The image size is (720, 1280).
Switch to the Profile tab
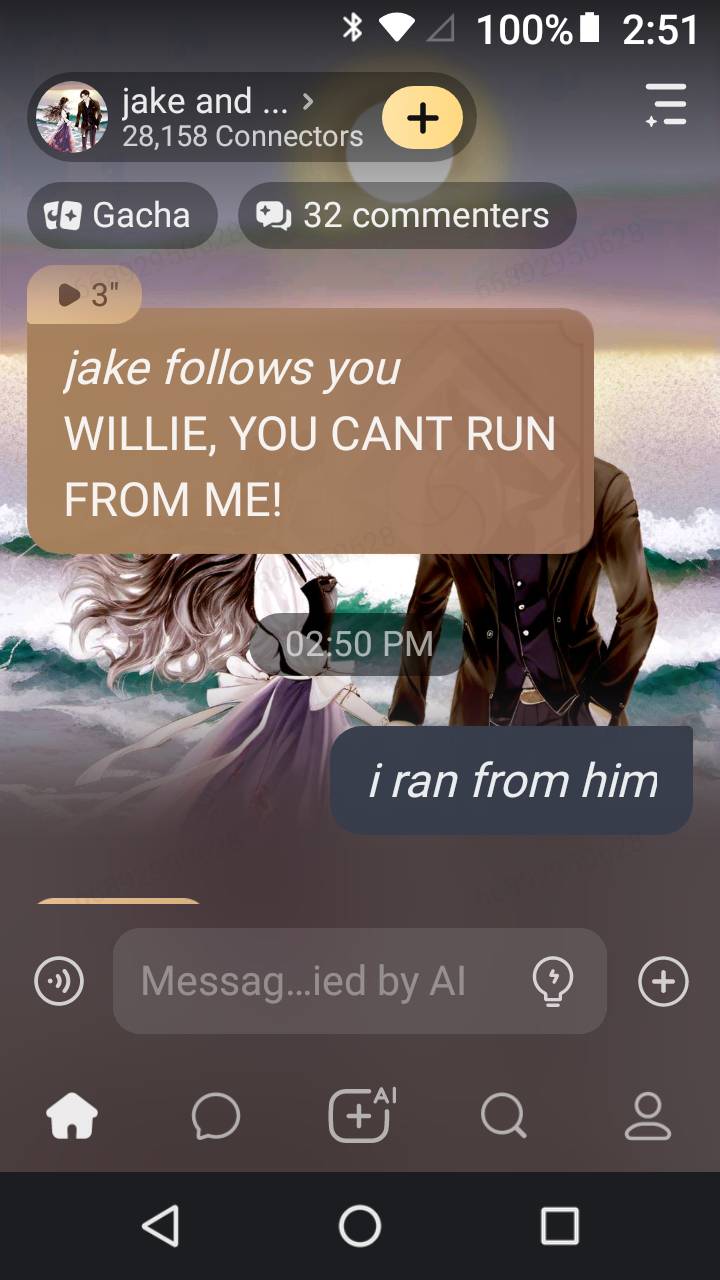coord(648,1116)
